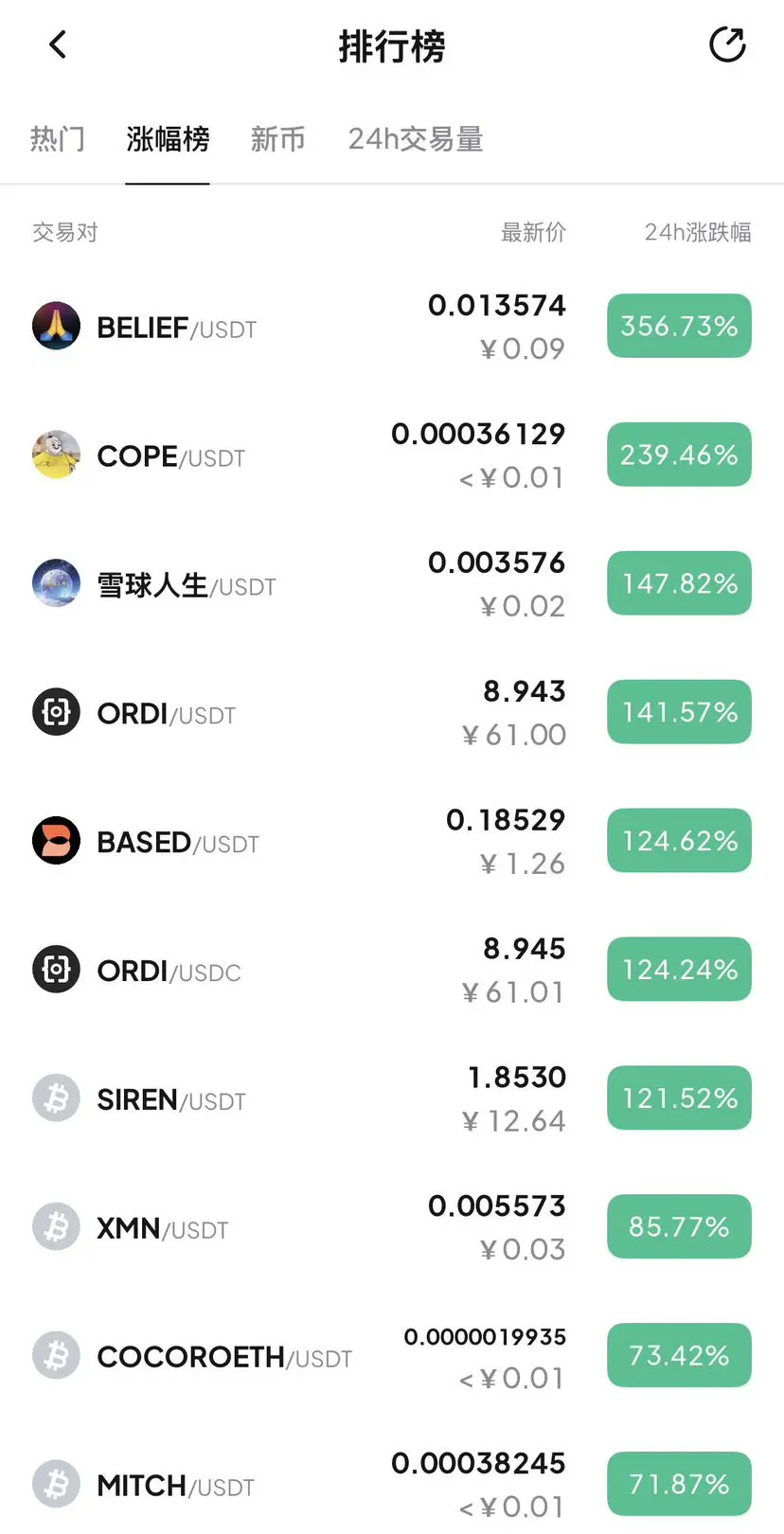Switch to the 热门 tab

point(57,139)
